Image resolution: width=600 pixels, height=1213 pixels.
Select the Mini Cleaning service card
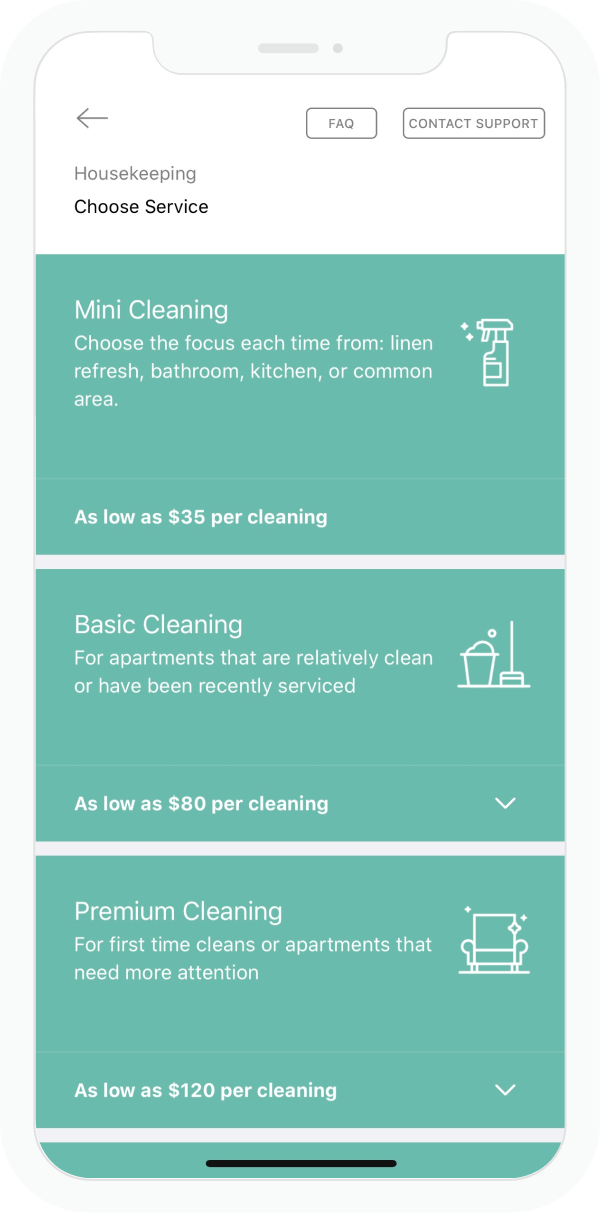point(300,404)
